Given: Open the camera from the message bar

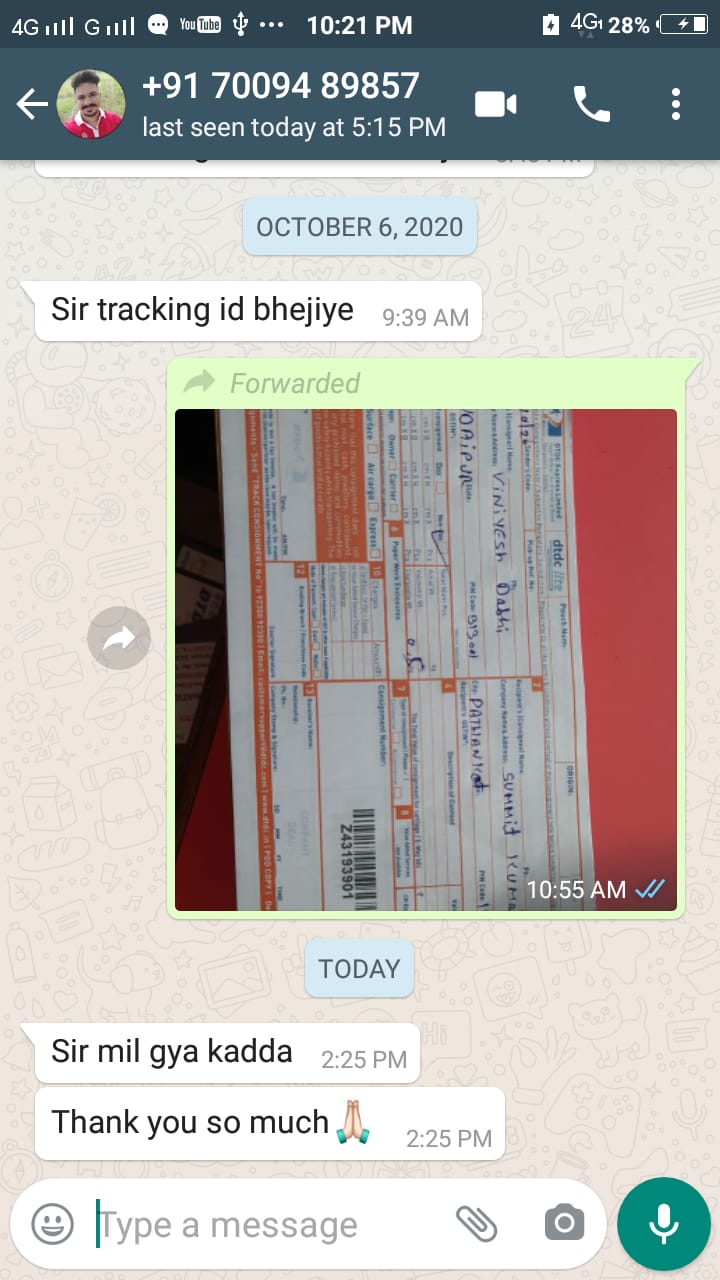Looking at the screenshot, I should point(564,1223).
